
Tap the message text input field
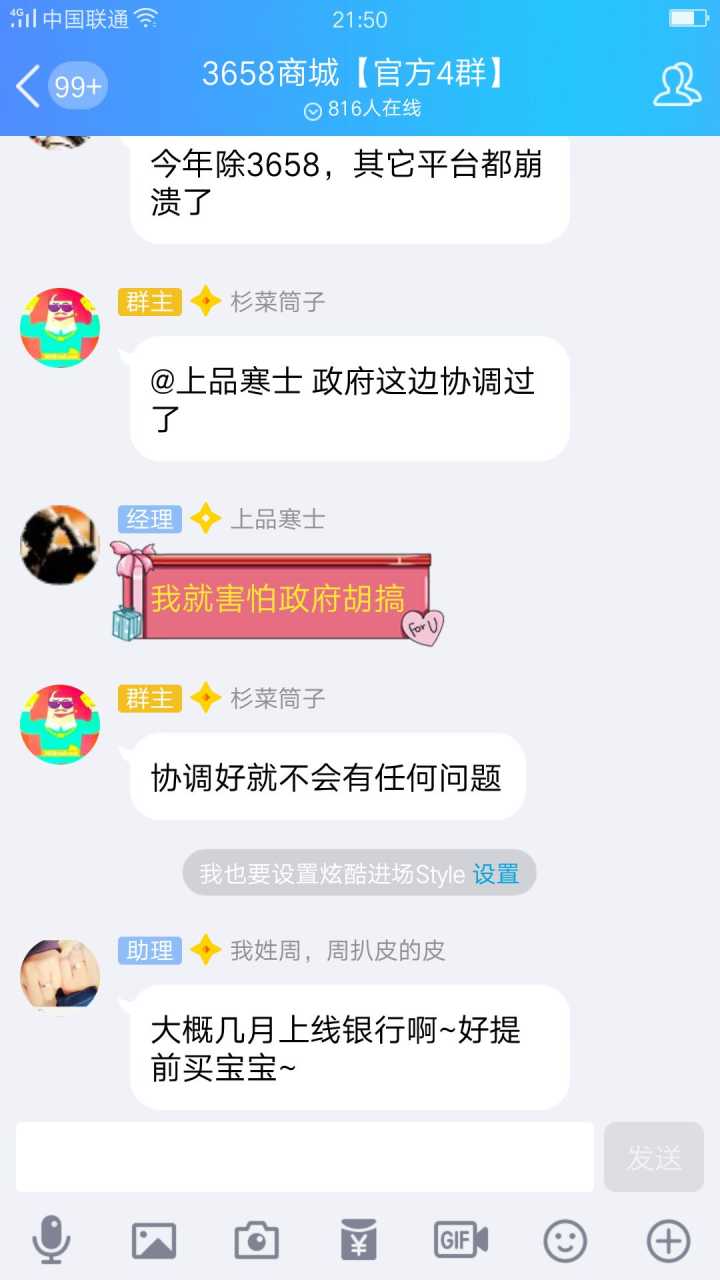pos(304,1157)
